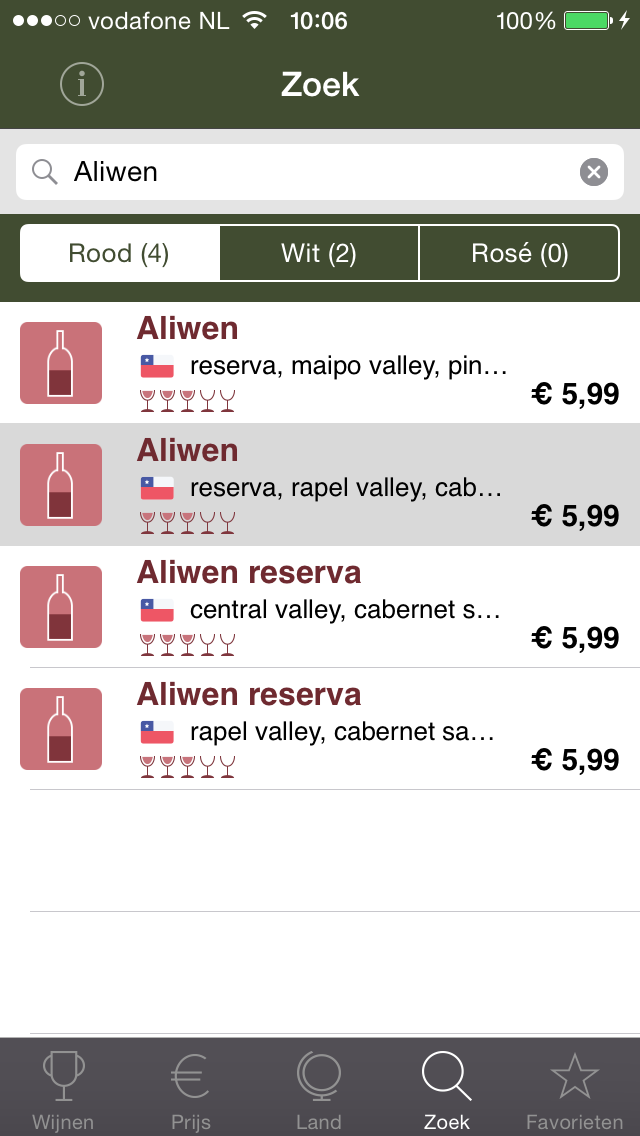Show the Rosé (0) segment
Image resolution: width=640 pixels, height=1136 pixels.
(520, 253)
